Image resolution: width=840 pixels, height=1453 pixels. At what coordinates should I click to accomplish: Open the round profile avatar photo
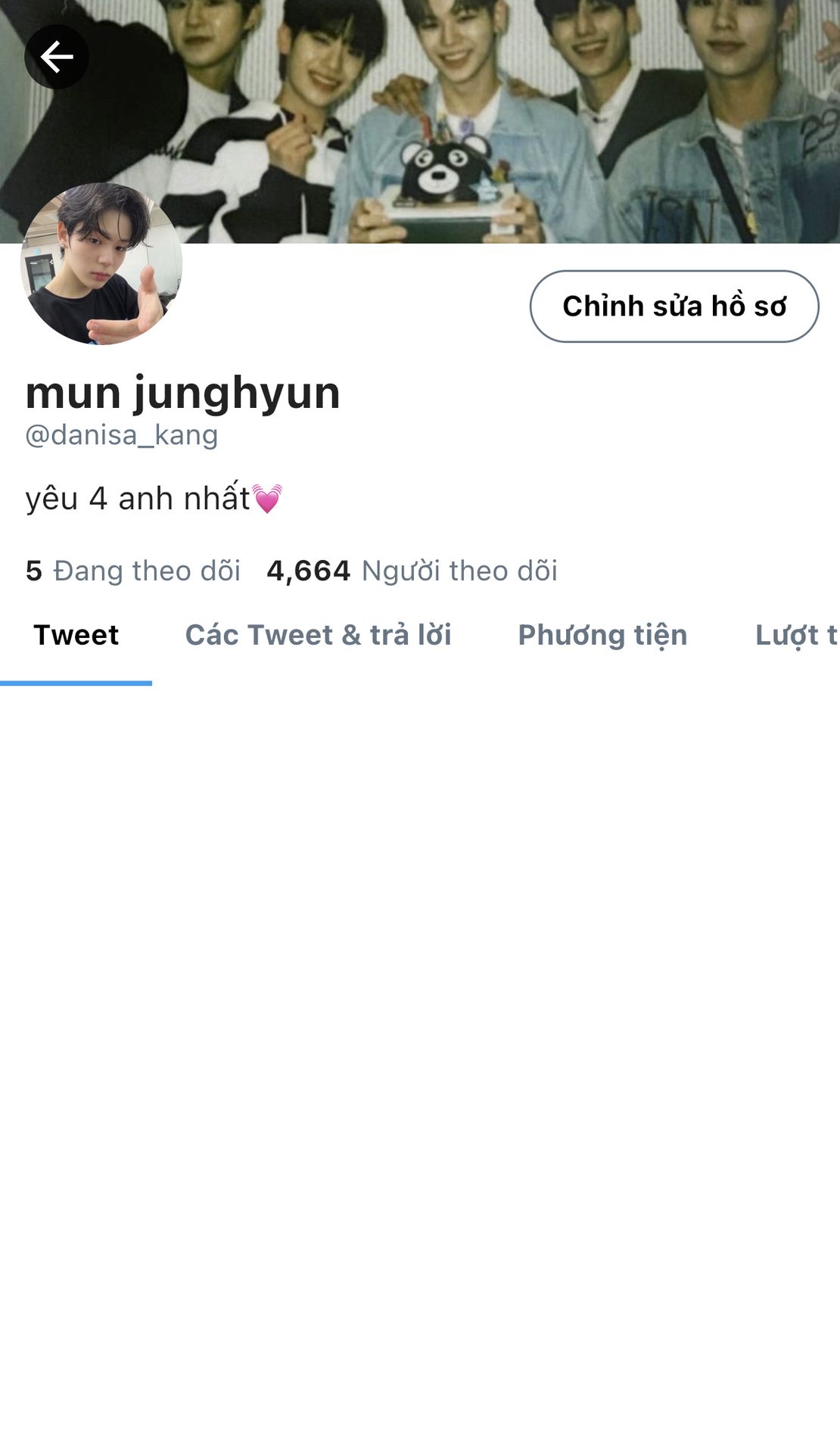point(101,263)
